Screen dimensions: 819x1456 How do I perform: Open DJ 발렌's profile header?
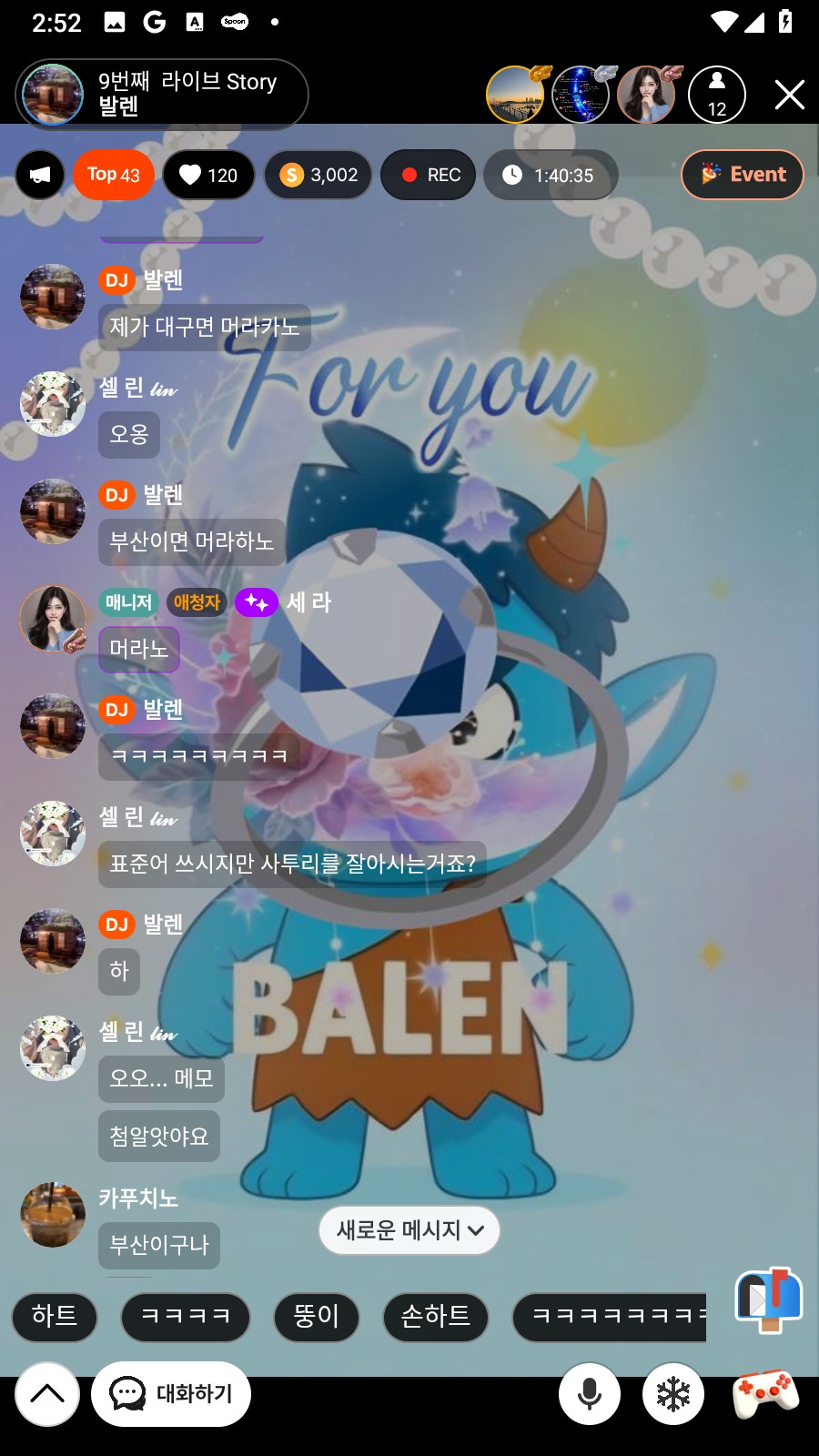coord(162,95)
